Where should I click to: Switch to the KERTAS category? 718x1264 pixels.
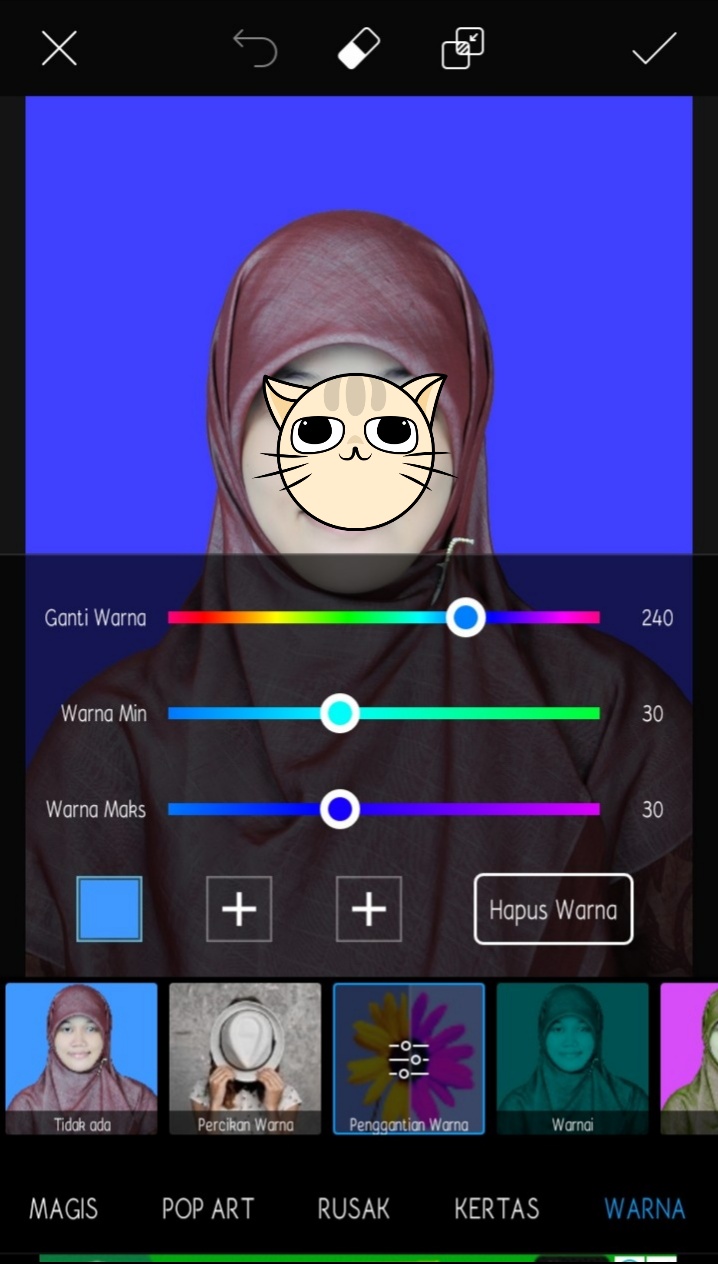(497, 1208)
